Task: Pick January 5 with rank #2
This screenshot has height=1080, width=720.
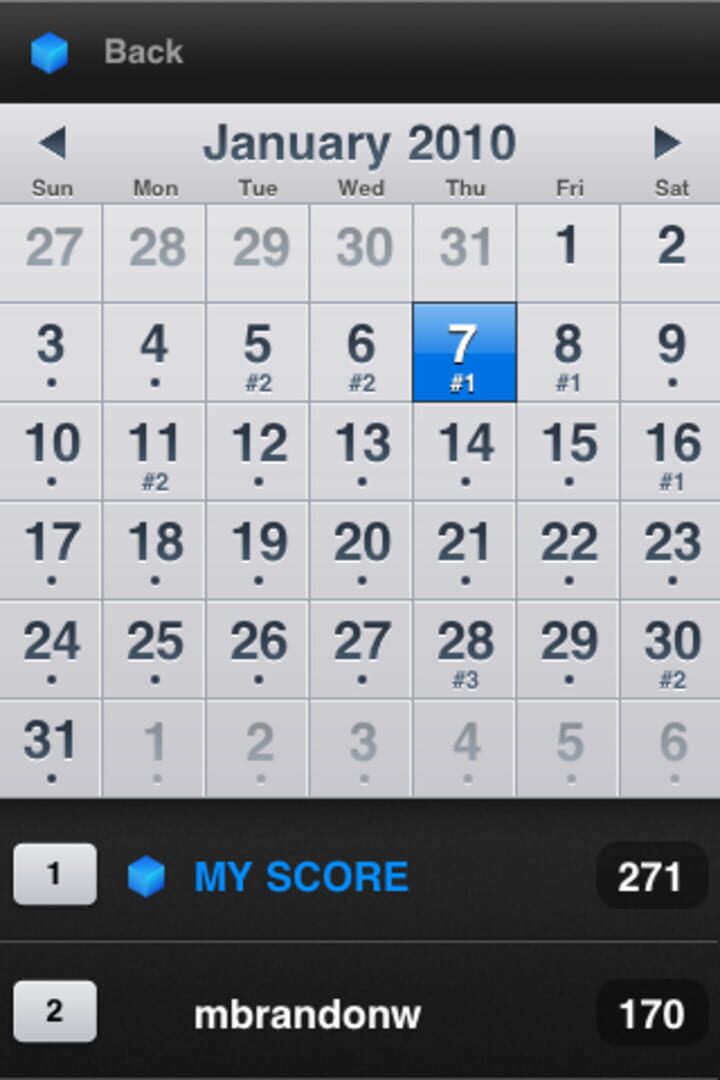Action: point(258,352)
